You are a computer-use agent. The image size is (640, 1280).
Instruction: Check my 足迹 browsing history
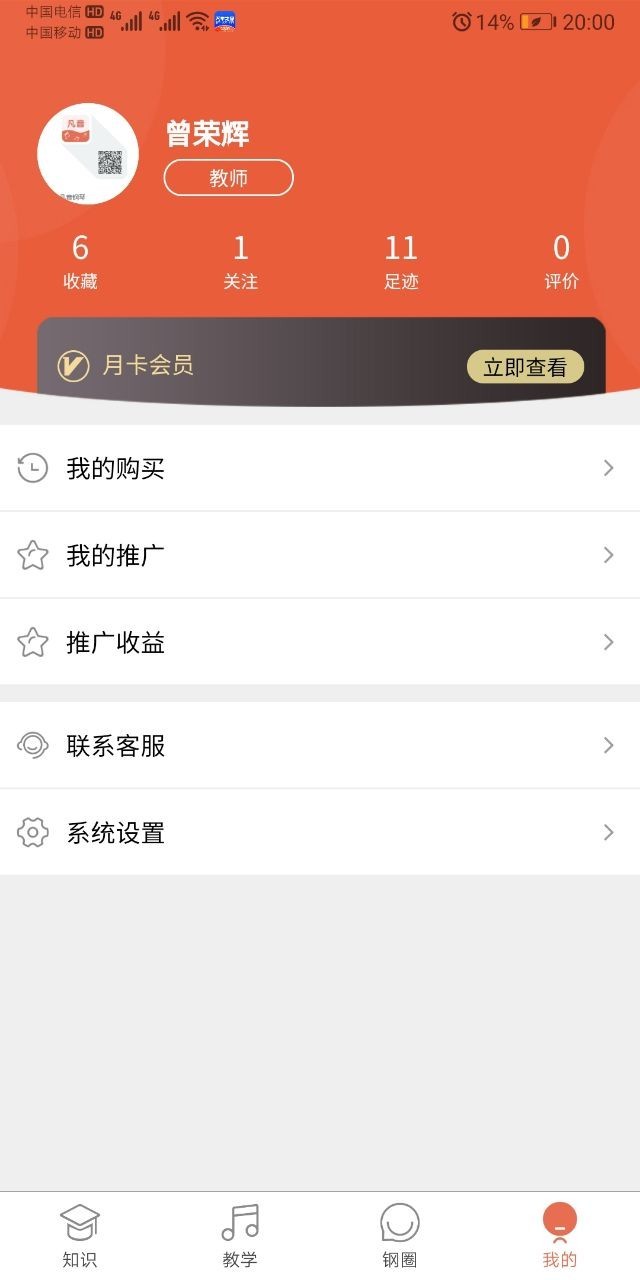click(x=401, y=262)
